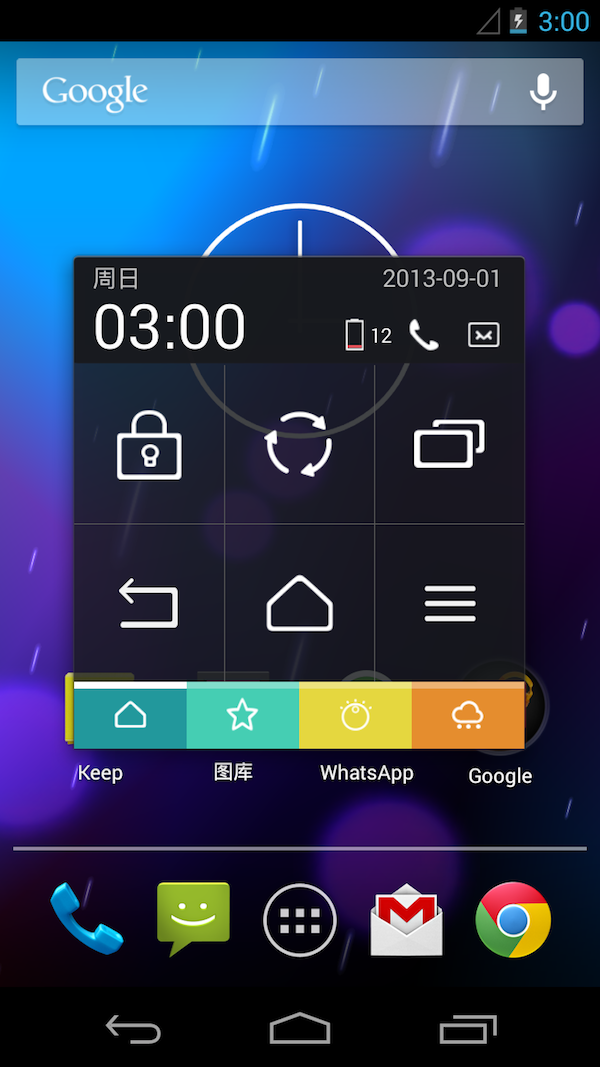The image size is (600, 1067).
Task: Select the teal home tab in the panel
Action: tap(131, 715)
